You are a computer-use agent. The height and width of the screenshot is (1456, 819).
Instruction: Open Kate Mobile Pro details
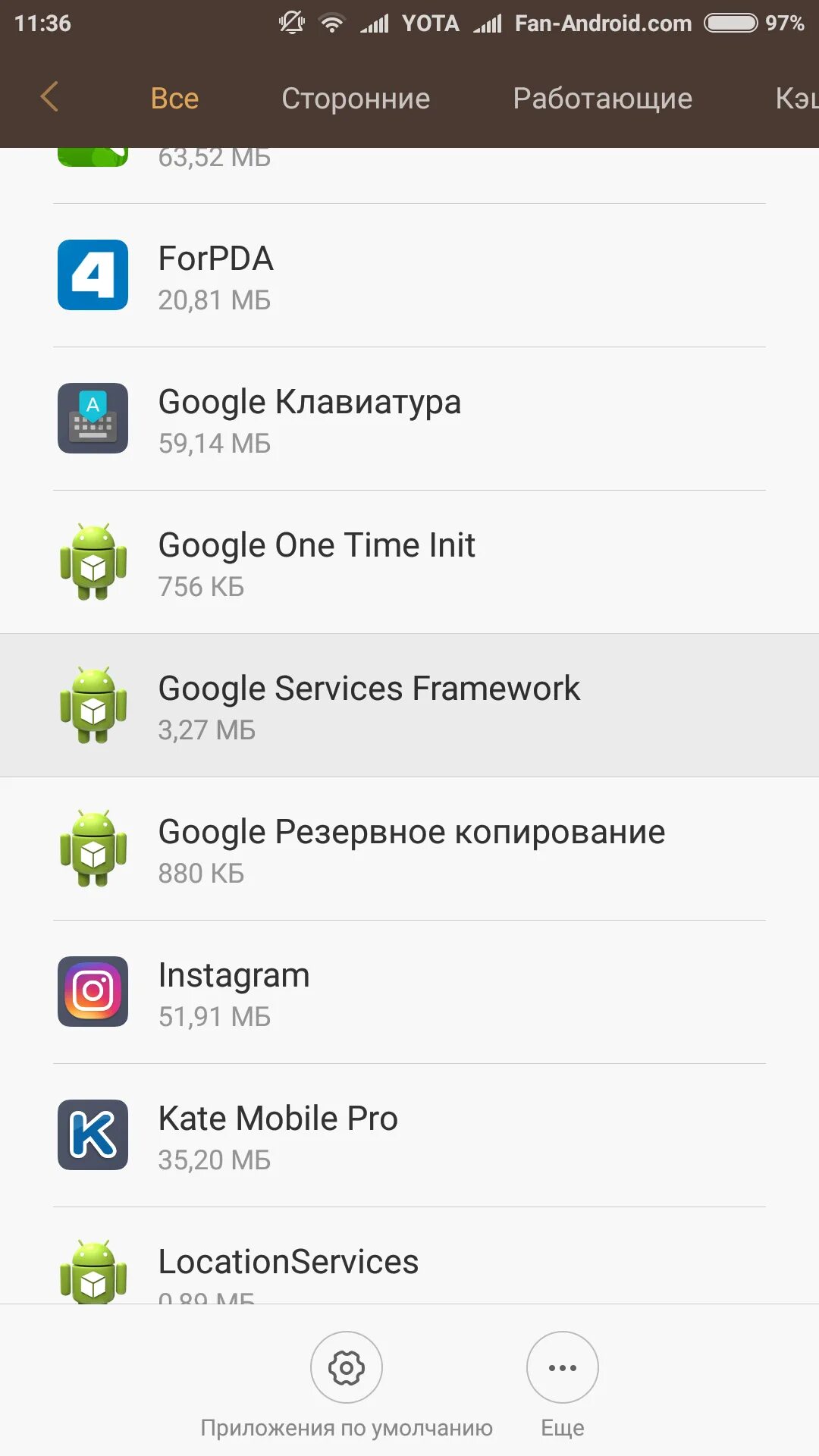pos(409,1135)
